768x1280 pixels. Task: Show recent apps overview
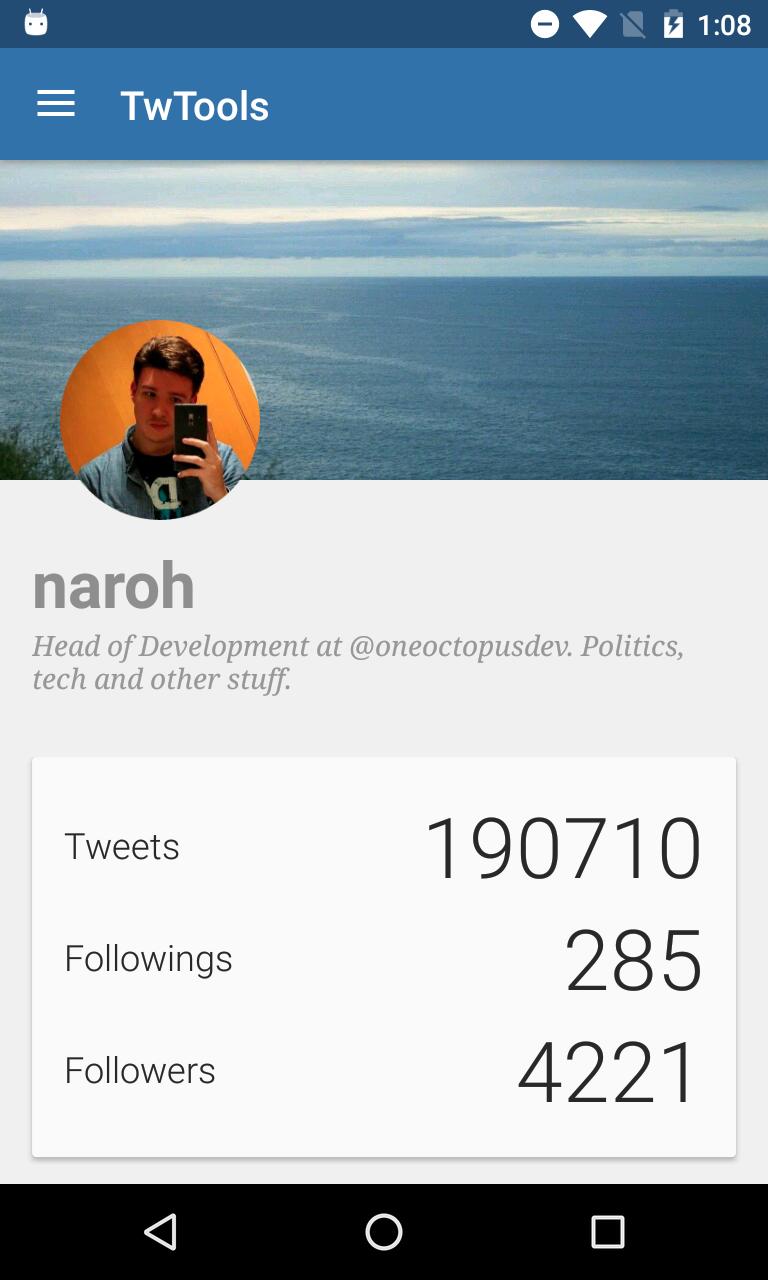pyautogui.click(x=607, y=1232)
